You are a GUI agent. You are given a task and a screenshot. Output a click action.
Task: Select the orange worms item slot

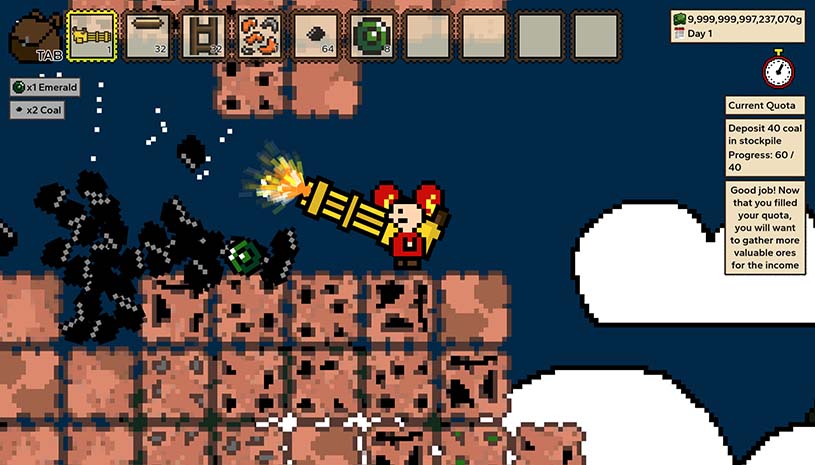[x=261, y=36]
